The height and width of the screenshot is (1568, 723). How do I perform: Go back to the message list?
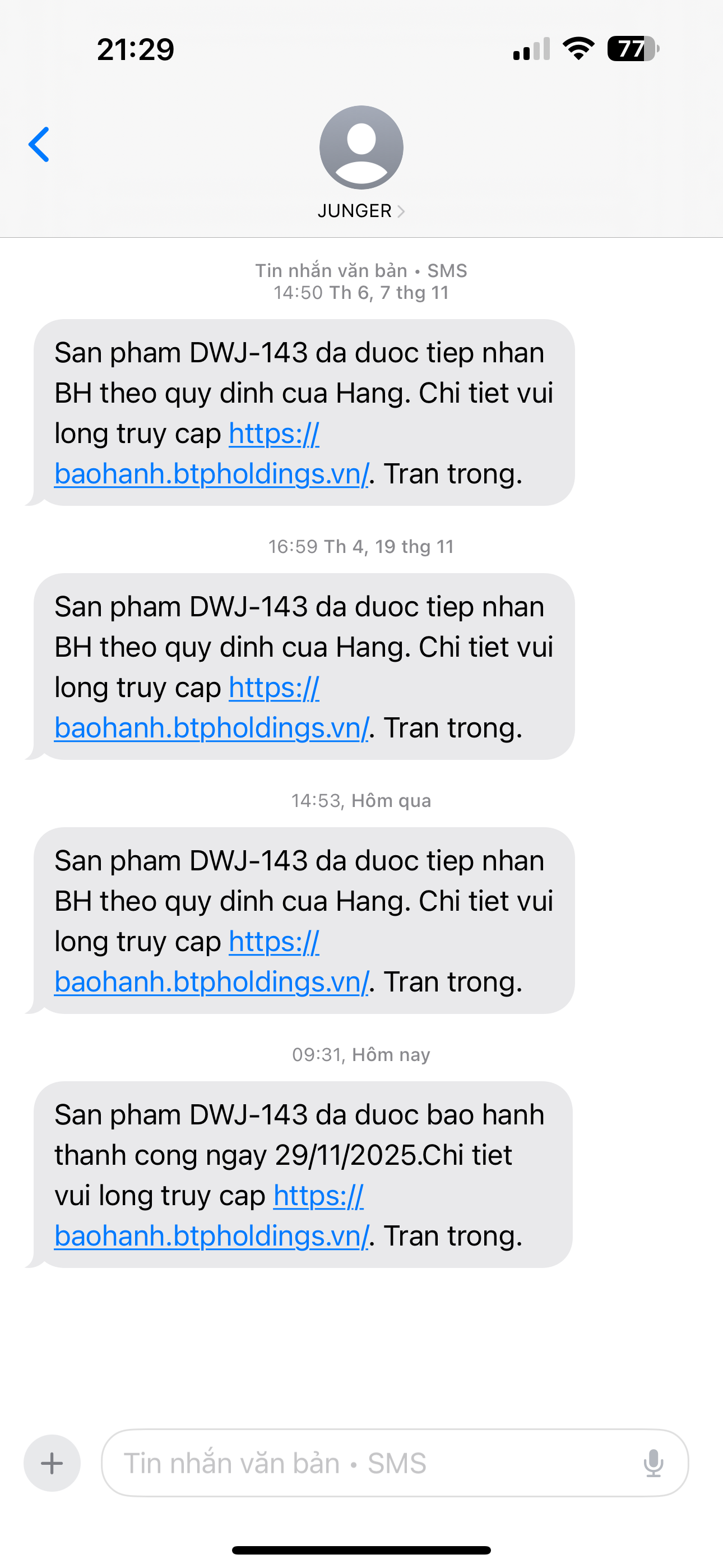tap(39, 145)
